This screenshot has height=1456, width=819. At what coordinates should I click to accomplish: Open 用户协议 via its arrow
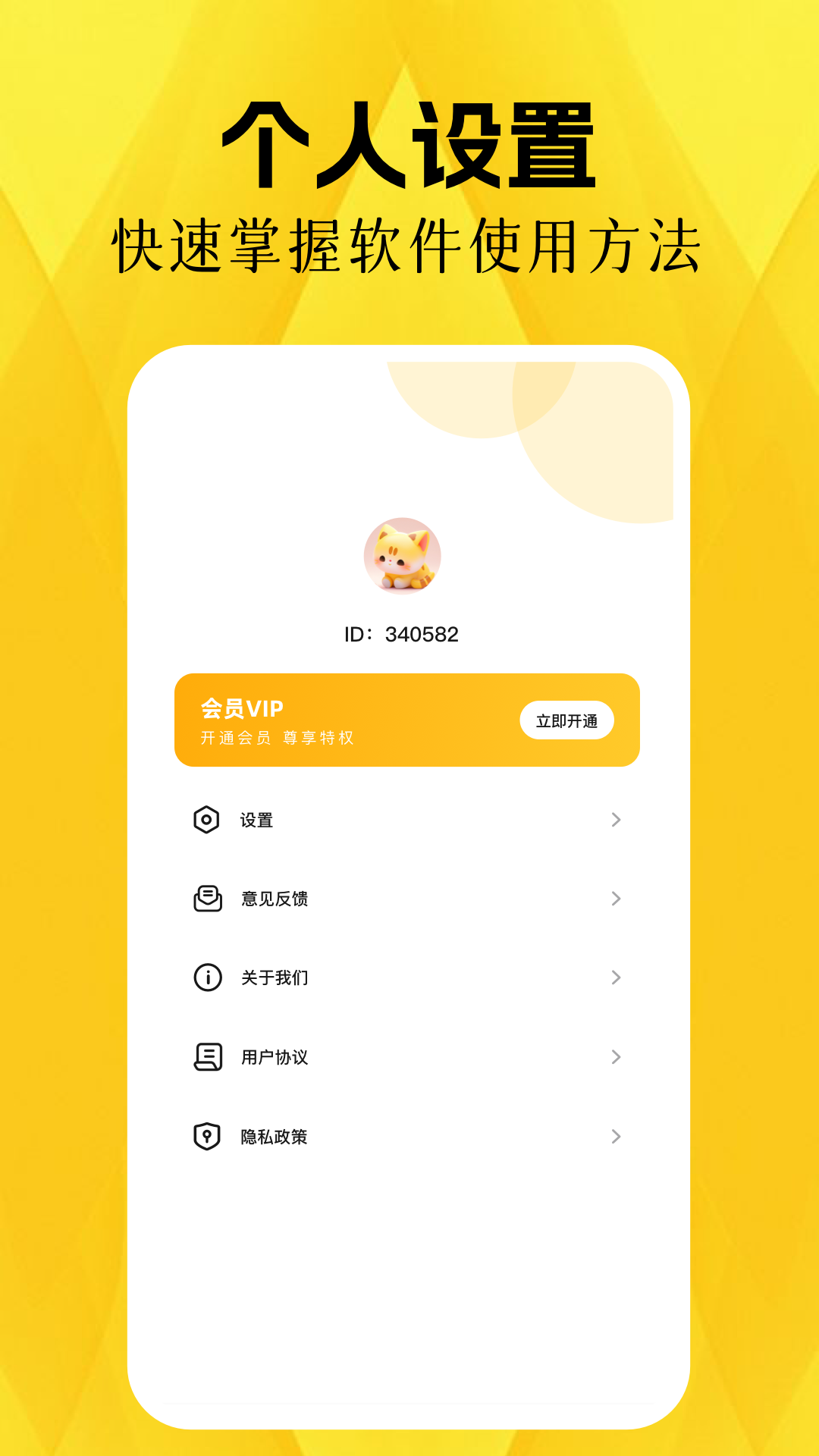(x=616, y=1056)
